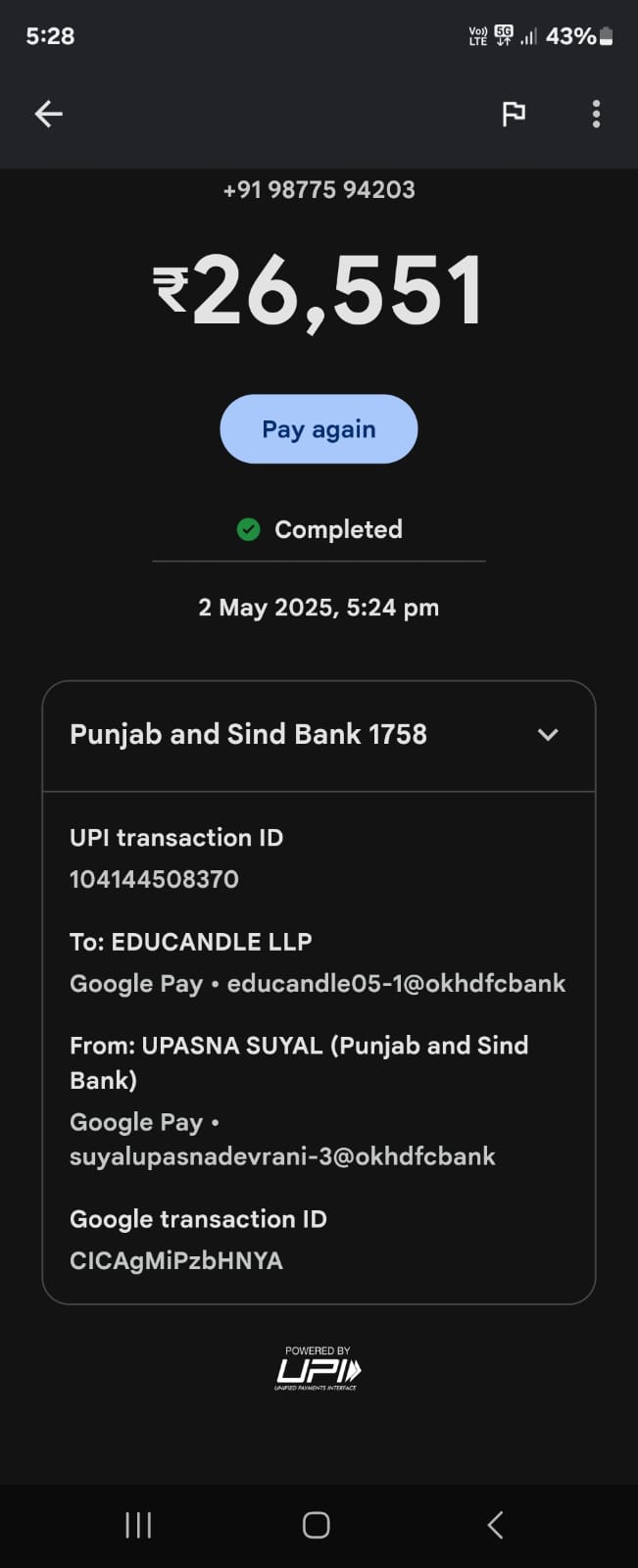Go to the home screen

[316, 1525]
